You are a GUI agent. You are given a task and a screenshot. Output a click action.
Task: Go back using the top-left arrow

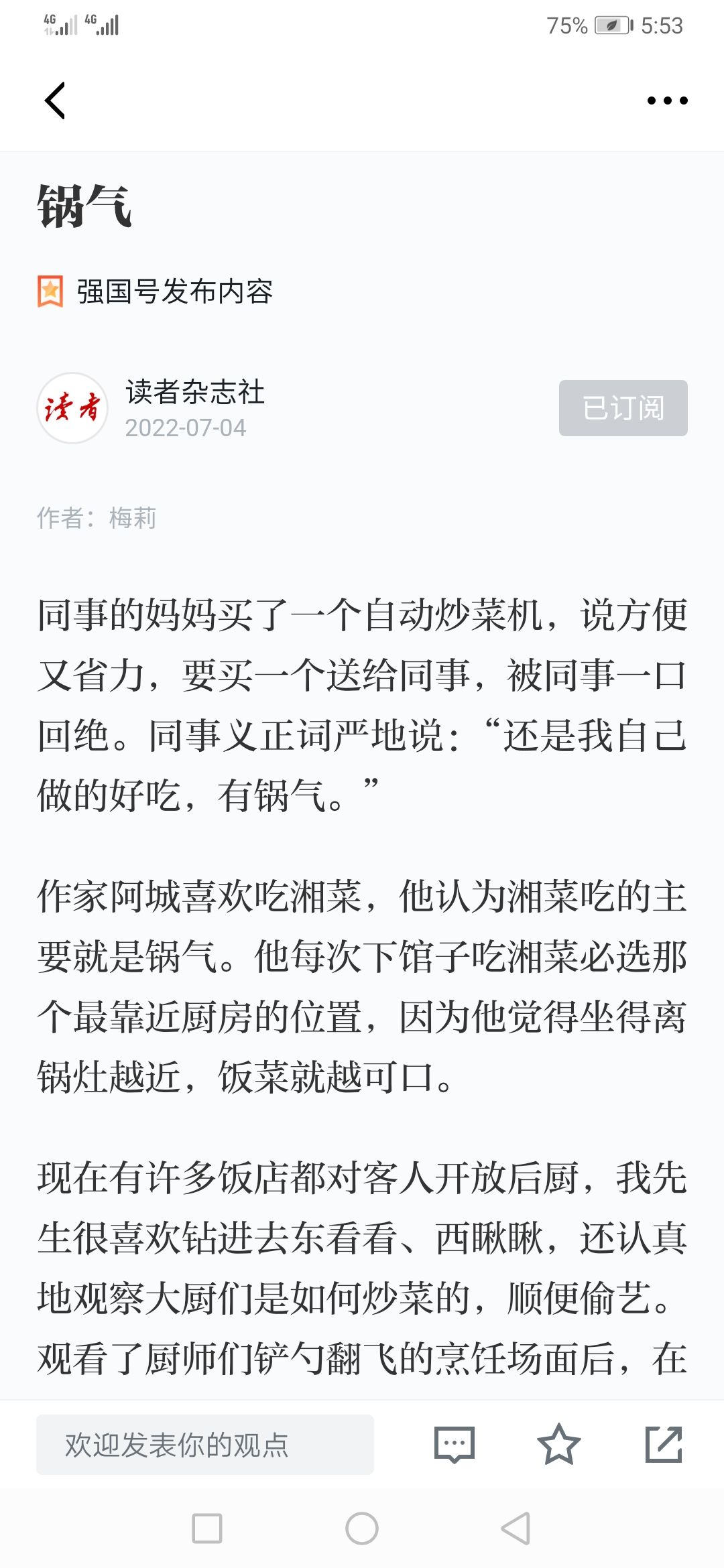(x=55, y=101)
